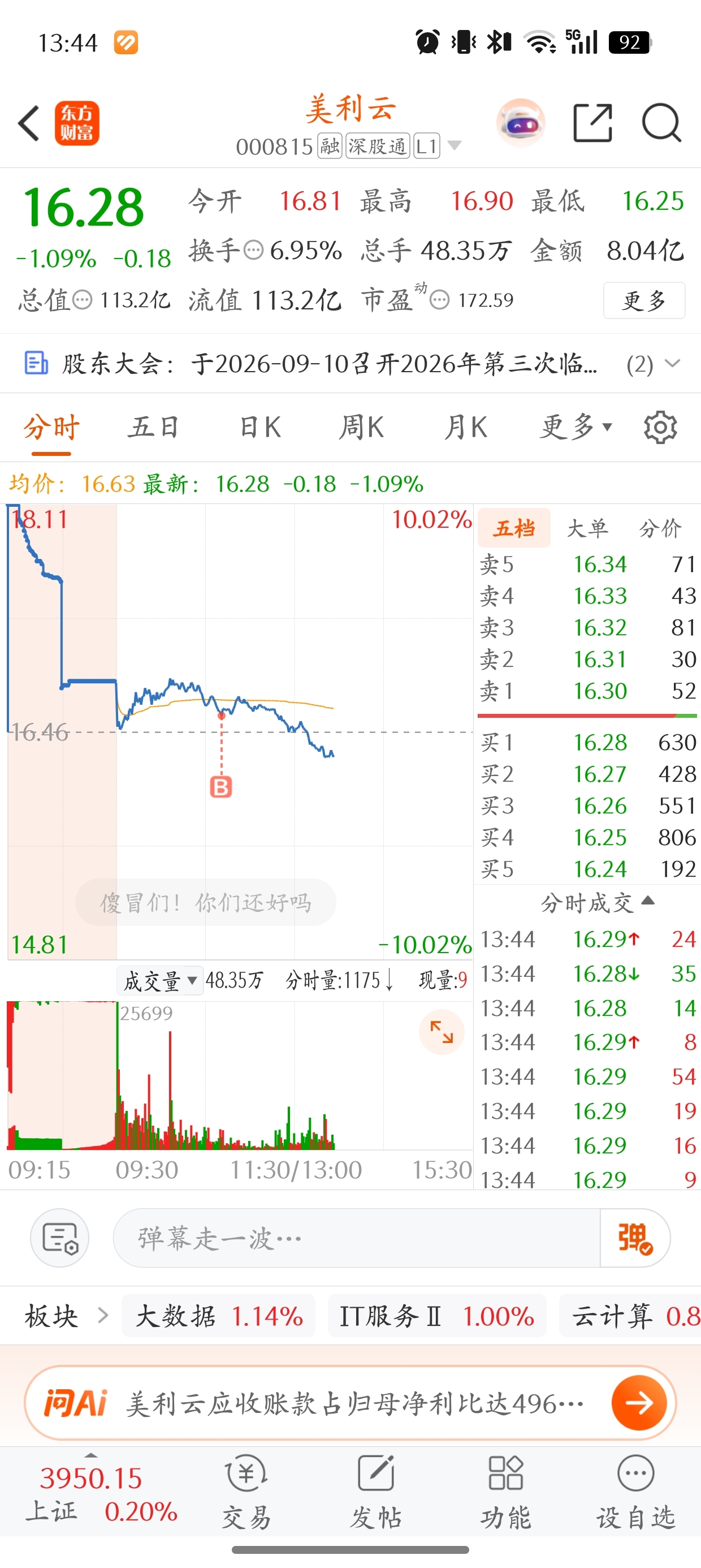Image resolution: width=701 pixels, height=1568 pixels.
Task: Open 交易 in the bottom bar
Action: (x=246, y=1491)
